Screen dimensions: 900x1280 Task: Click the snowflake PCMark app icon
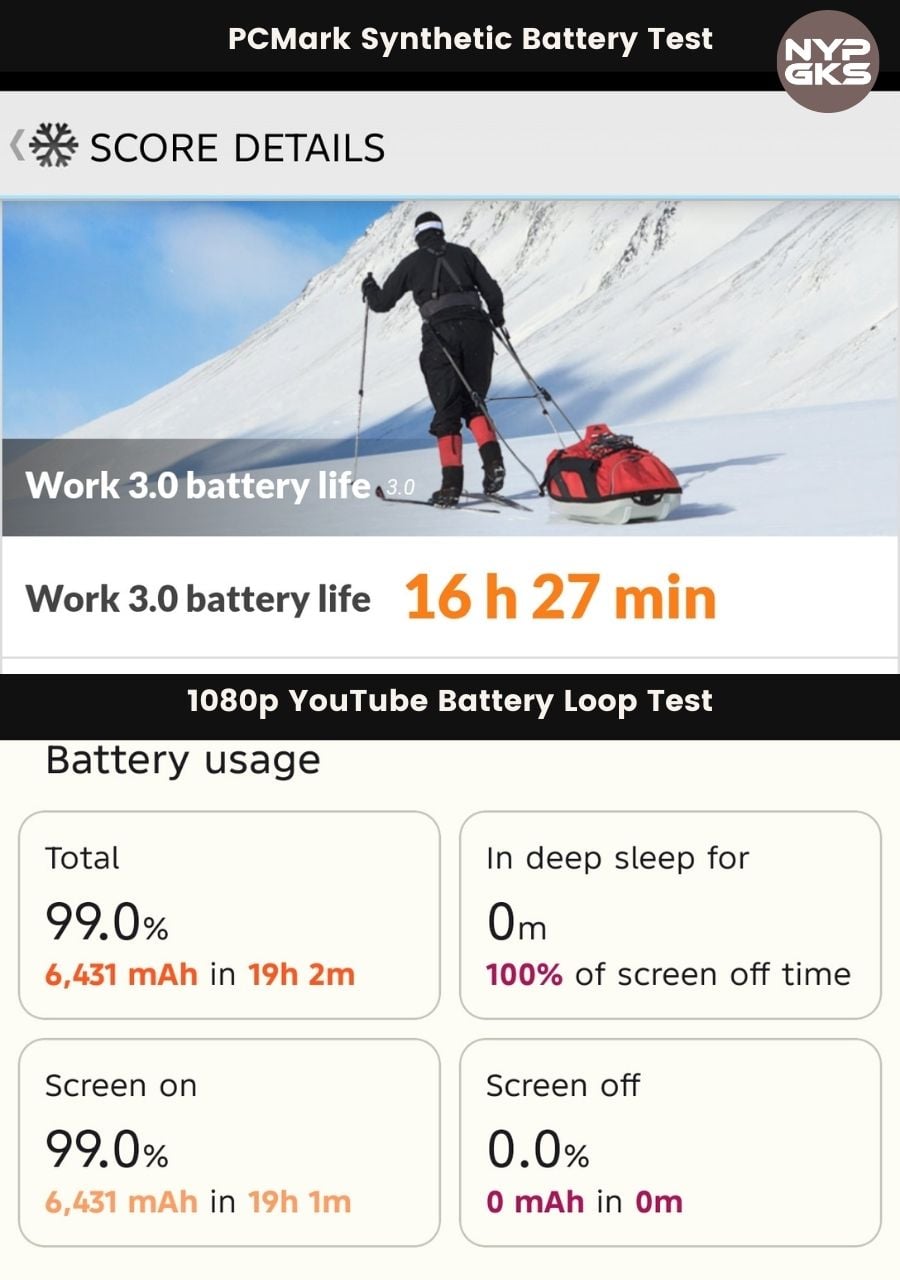(55, 147)
